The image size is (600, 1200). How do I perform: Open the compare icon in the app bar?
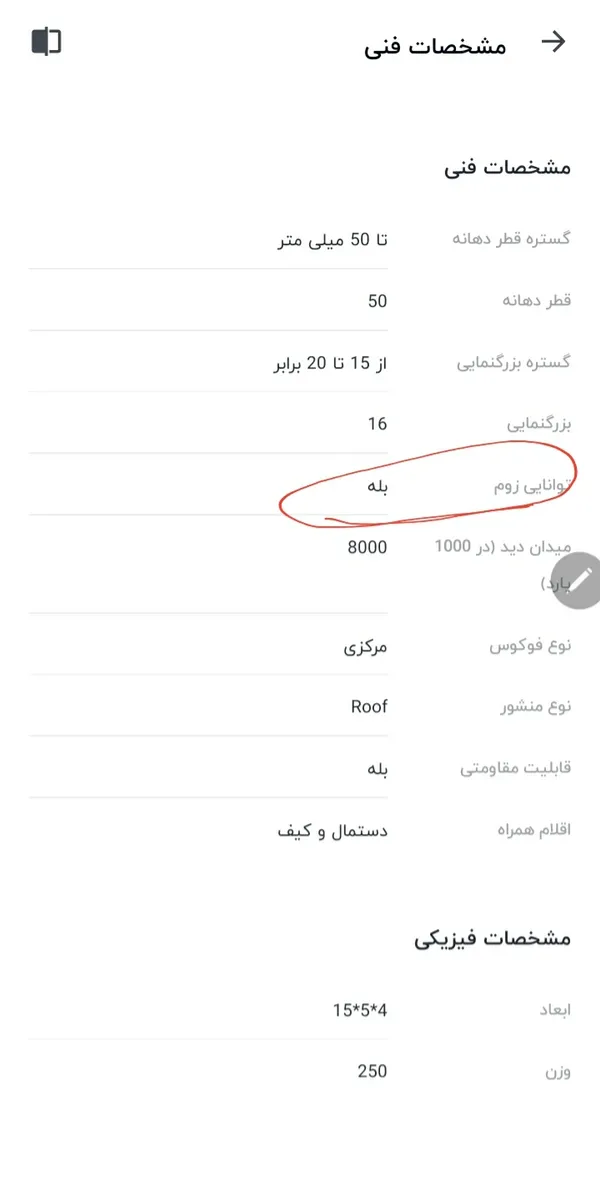pos(46,42)
